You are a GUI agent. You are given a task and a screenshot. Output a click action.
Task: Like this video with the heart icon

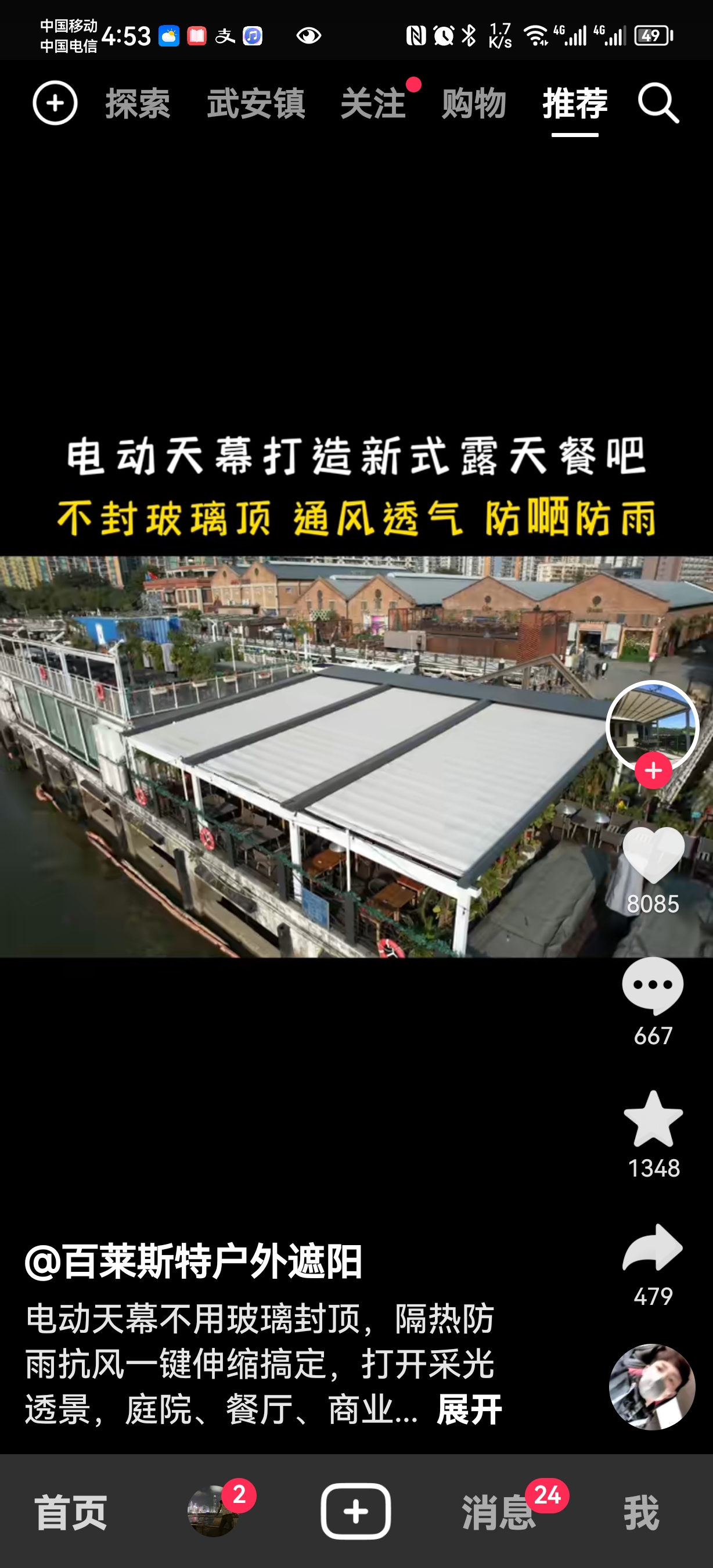pos(653,856)
